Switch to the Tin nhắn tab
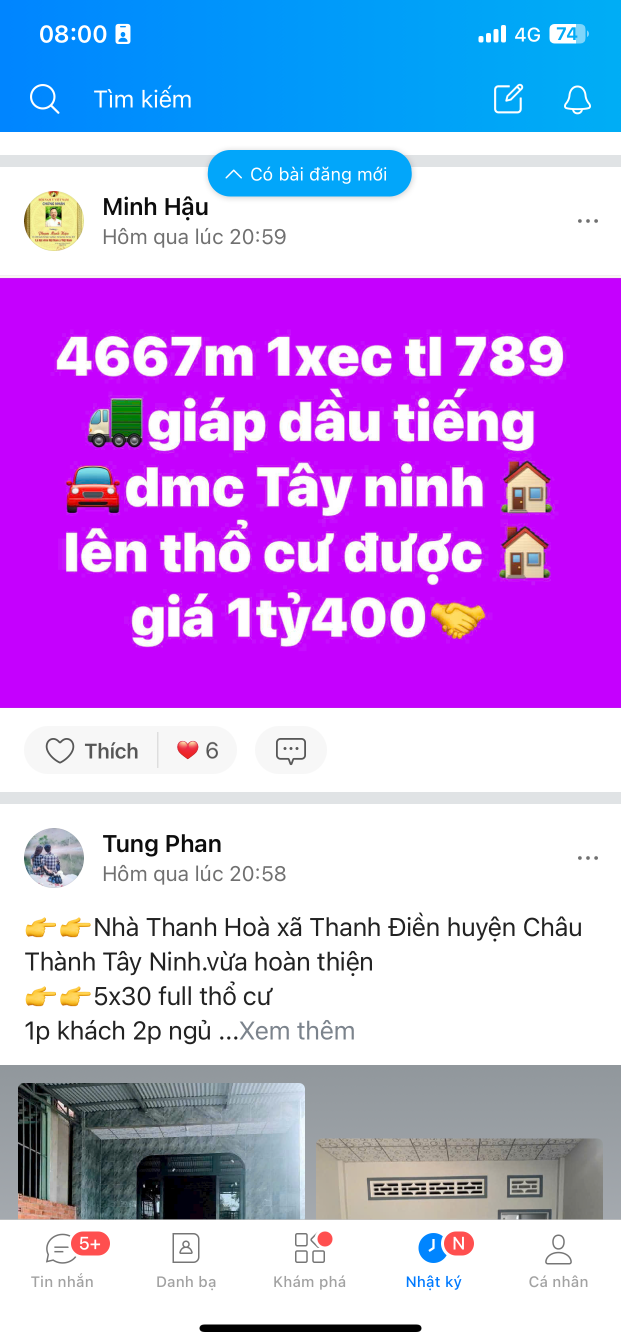Viewport: 621px width, 1344px height. 62,1260
